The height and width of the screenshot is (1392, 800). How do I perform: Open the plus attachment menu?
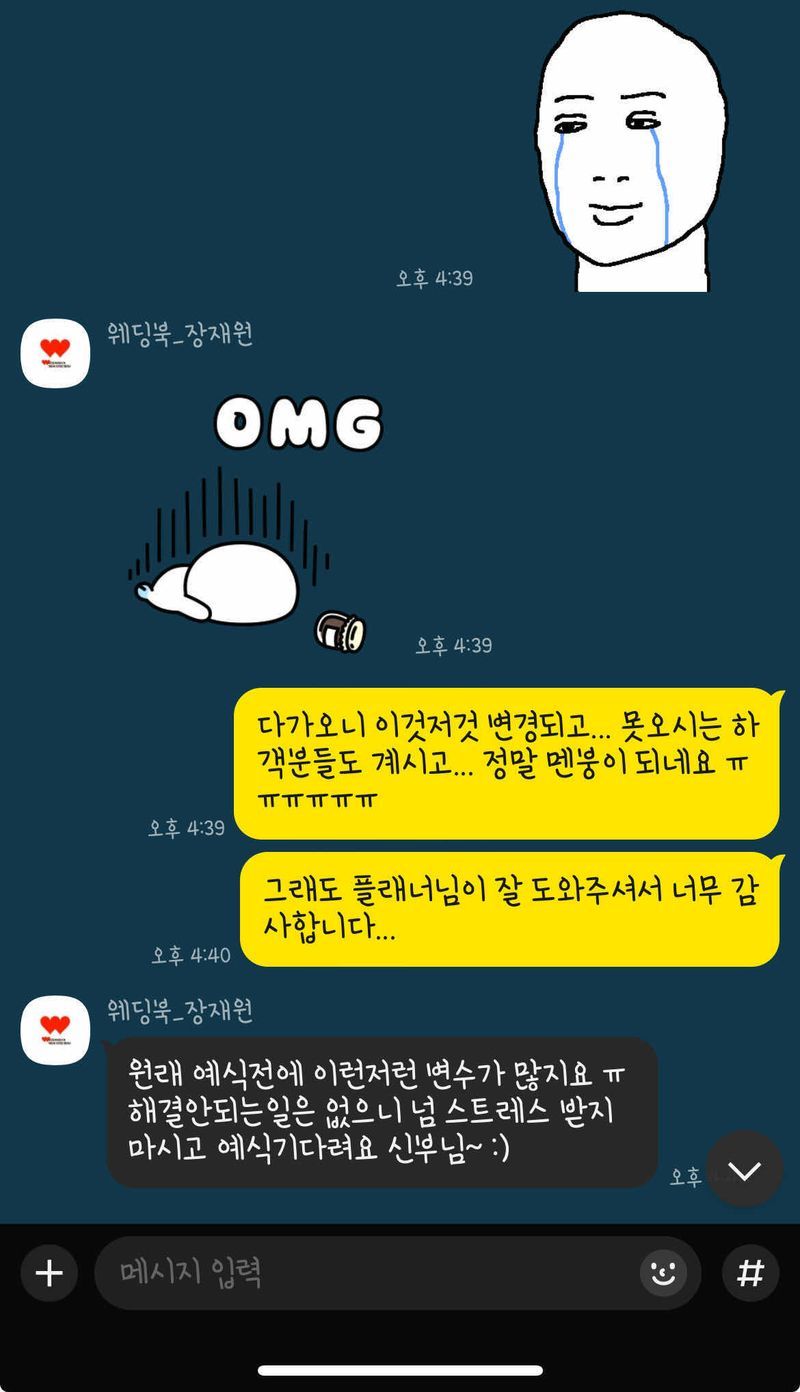(x=49, y=1273)
